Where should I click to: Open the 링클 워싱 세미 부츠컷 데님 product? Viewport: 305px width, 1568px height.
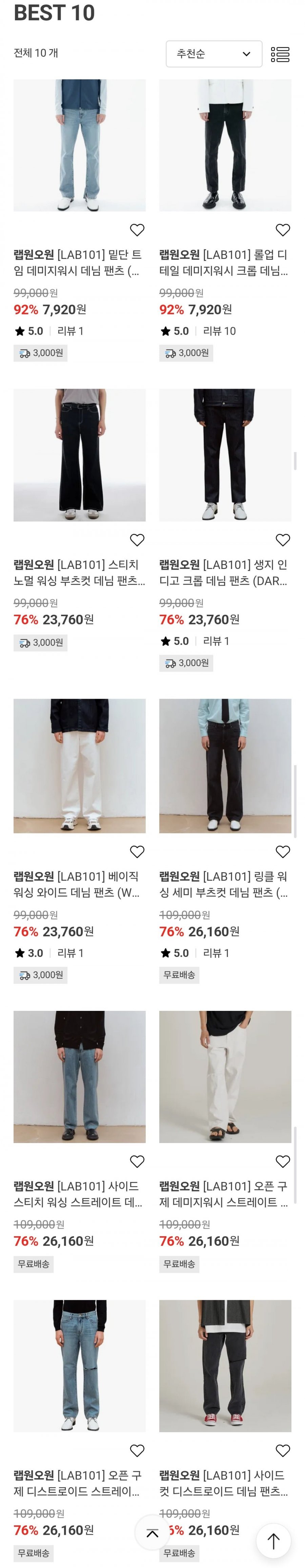(x=225, y=765)
